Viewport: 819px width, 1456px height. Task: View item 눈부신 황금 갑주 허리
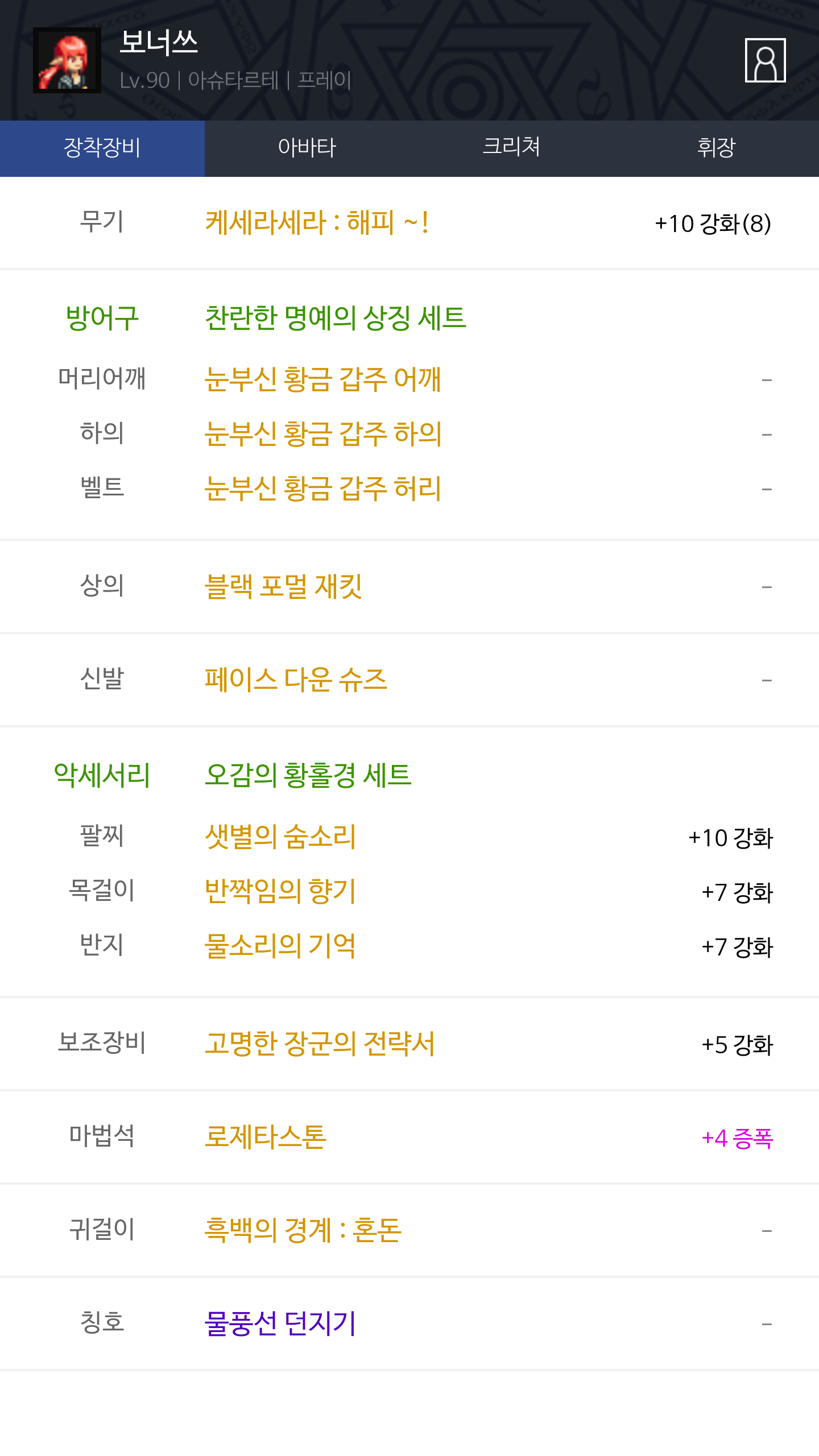point(322,489)
